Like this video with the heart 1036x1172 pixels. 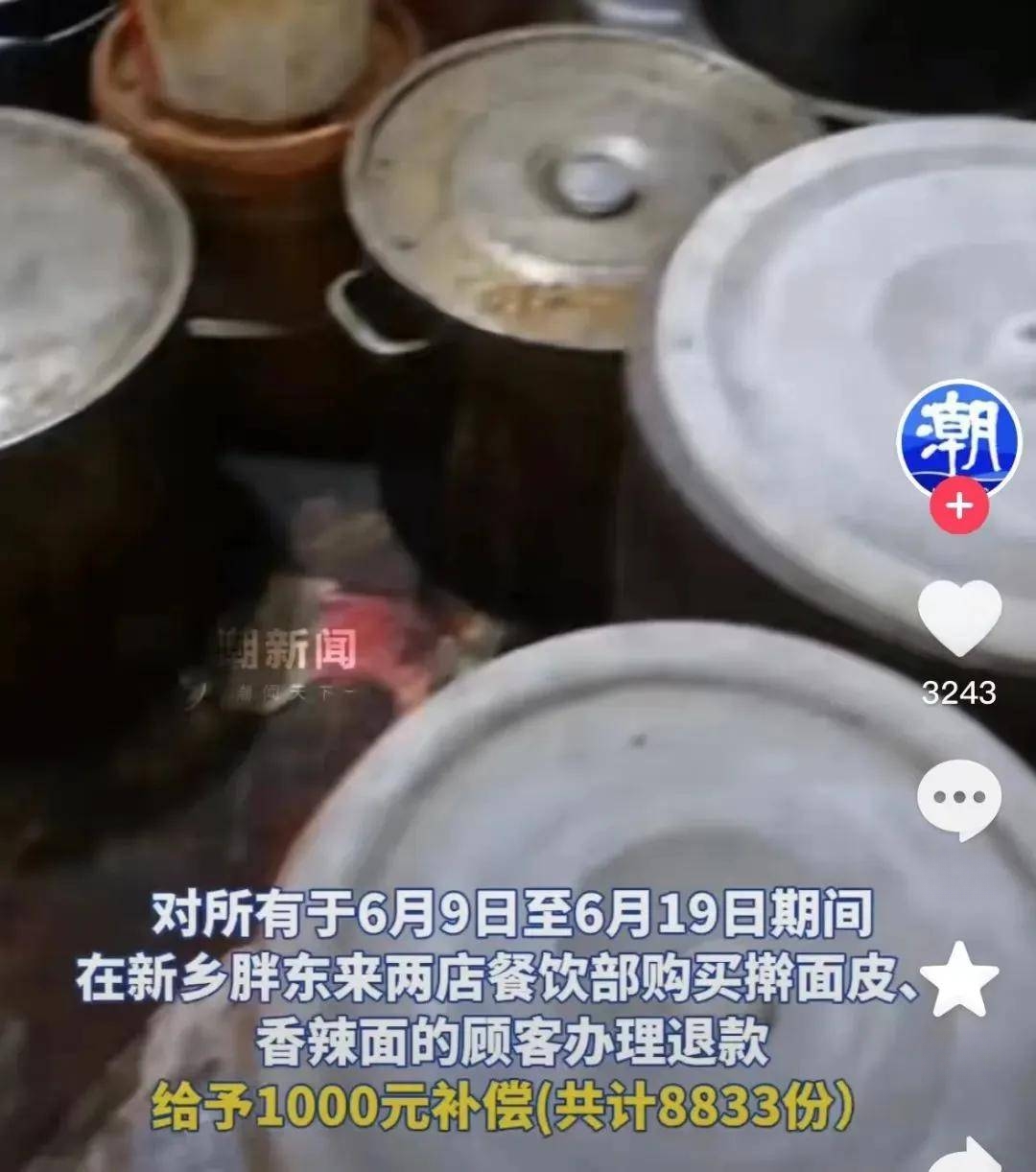[x=958, y=617]
